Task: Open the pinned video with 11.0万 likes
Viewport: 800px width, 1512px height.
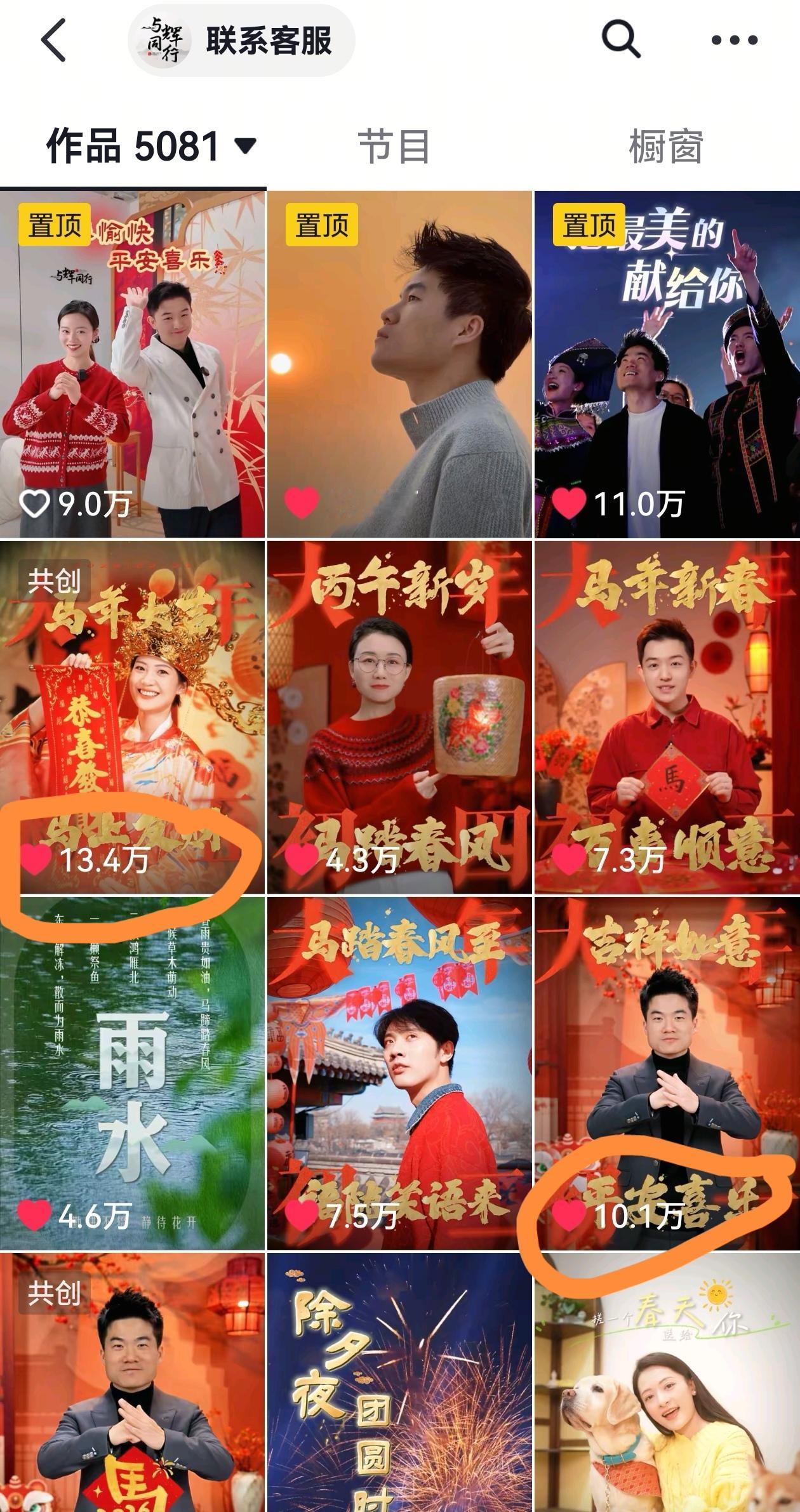Action: 667,364
